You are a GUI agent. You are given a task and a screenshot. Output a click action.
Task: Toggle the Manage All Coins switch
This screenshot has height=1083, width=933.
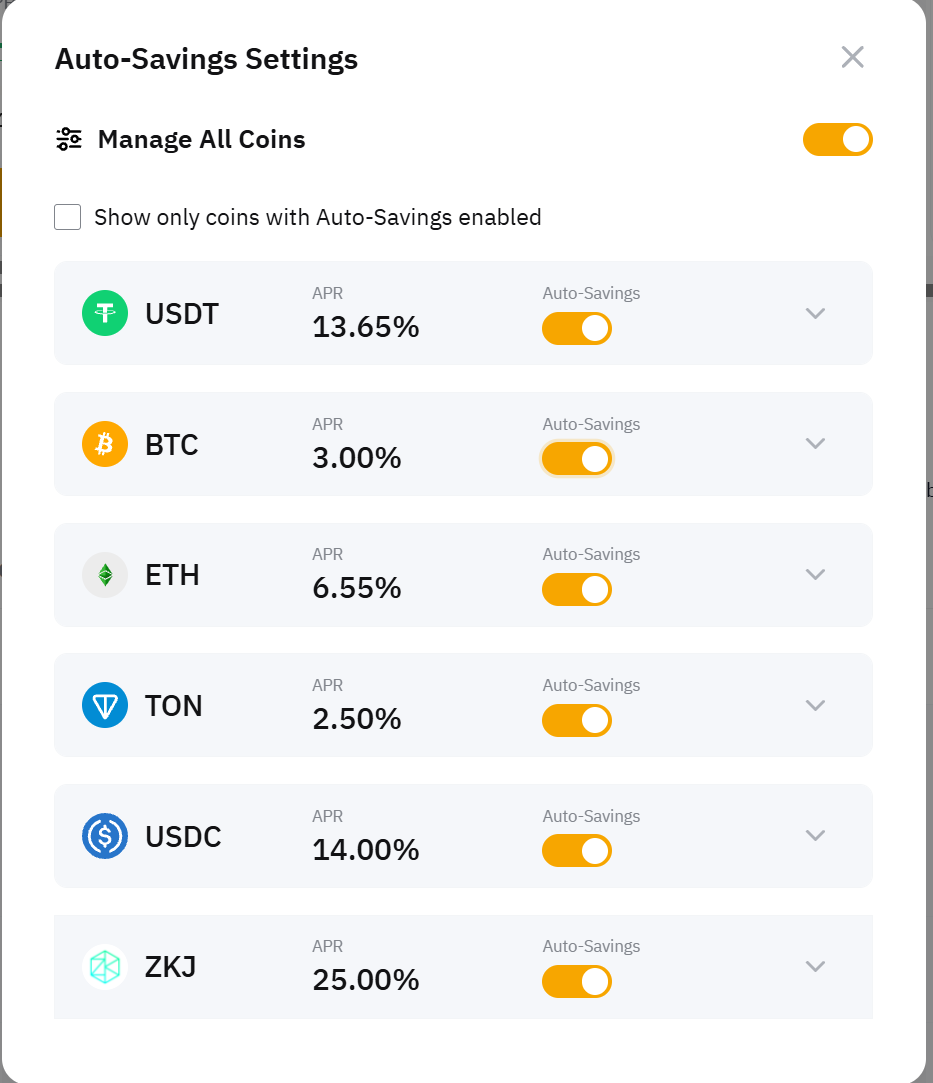click(837, 140)
